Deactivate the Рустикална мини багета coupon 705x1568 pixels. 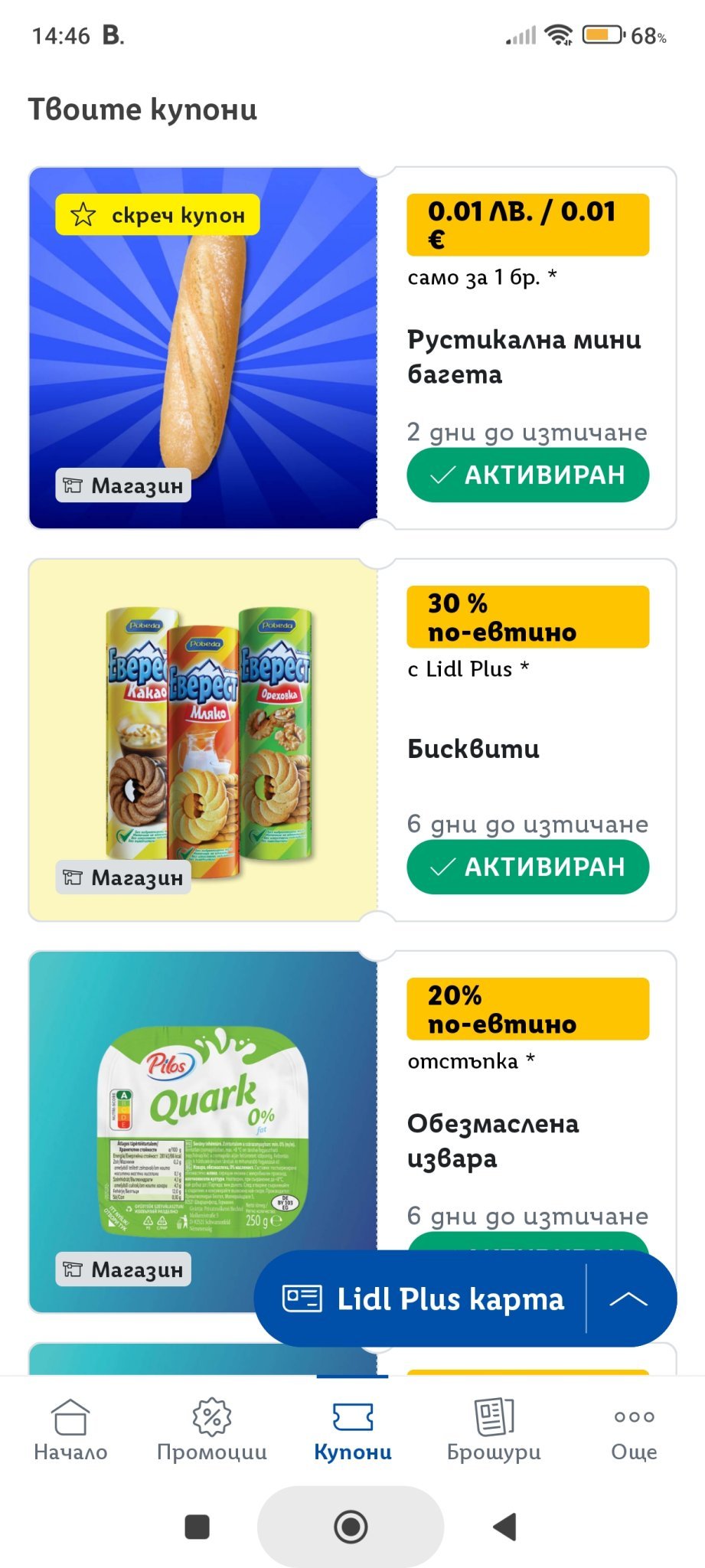point(527,475)
